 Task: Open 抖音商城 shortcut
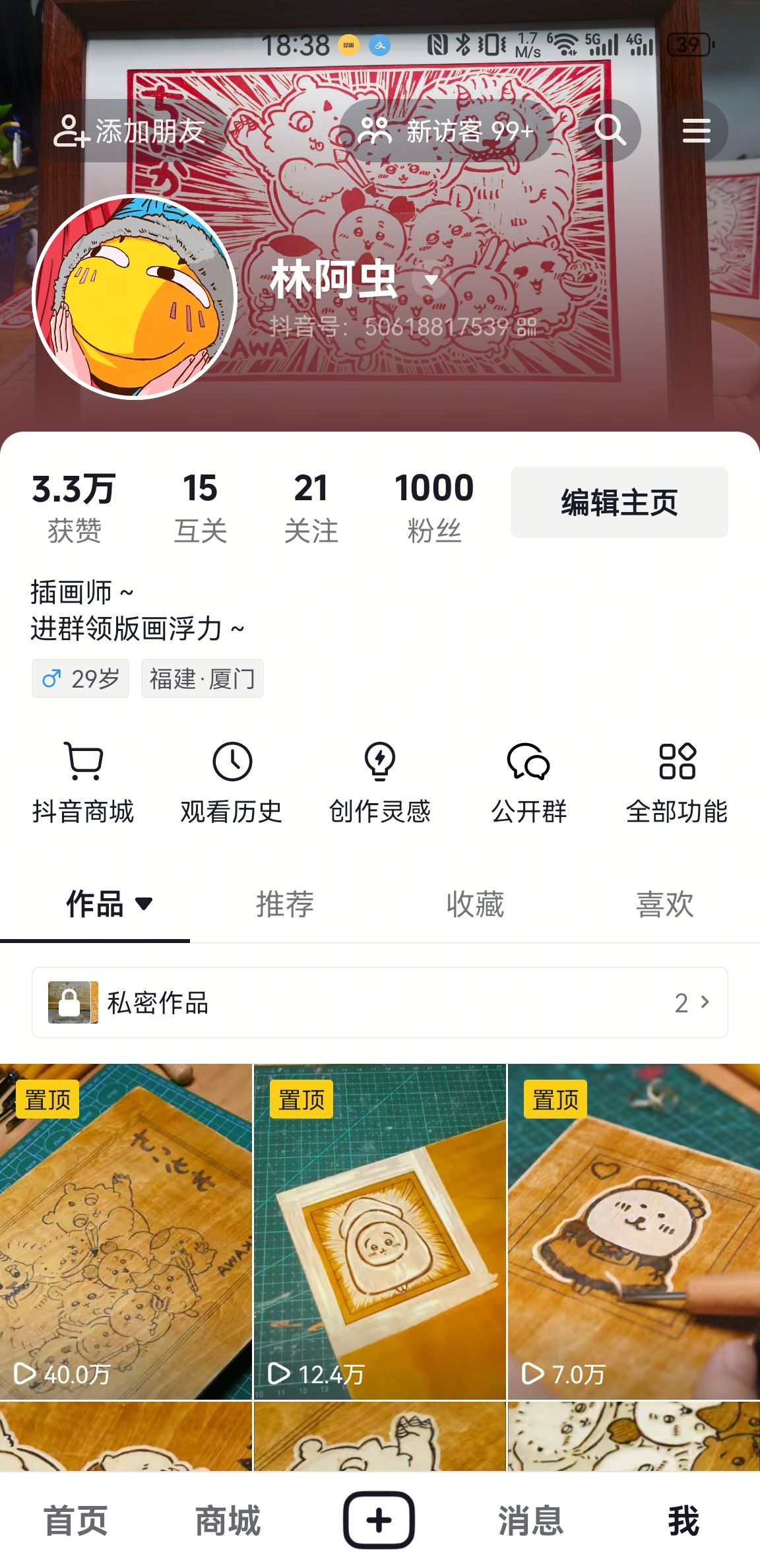coord(83,783)
